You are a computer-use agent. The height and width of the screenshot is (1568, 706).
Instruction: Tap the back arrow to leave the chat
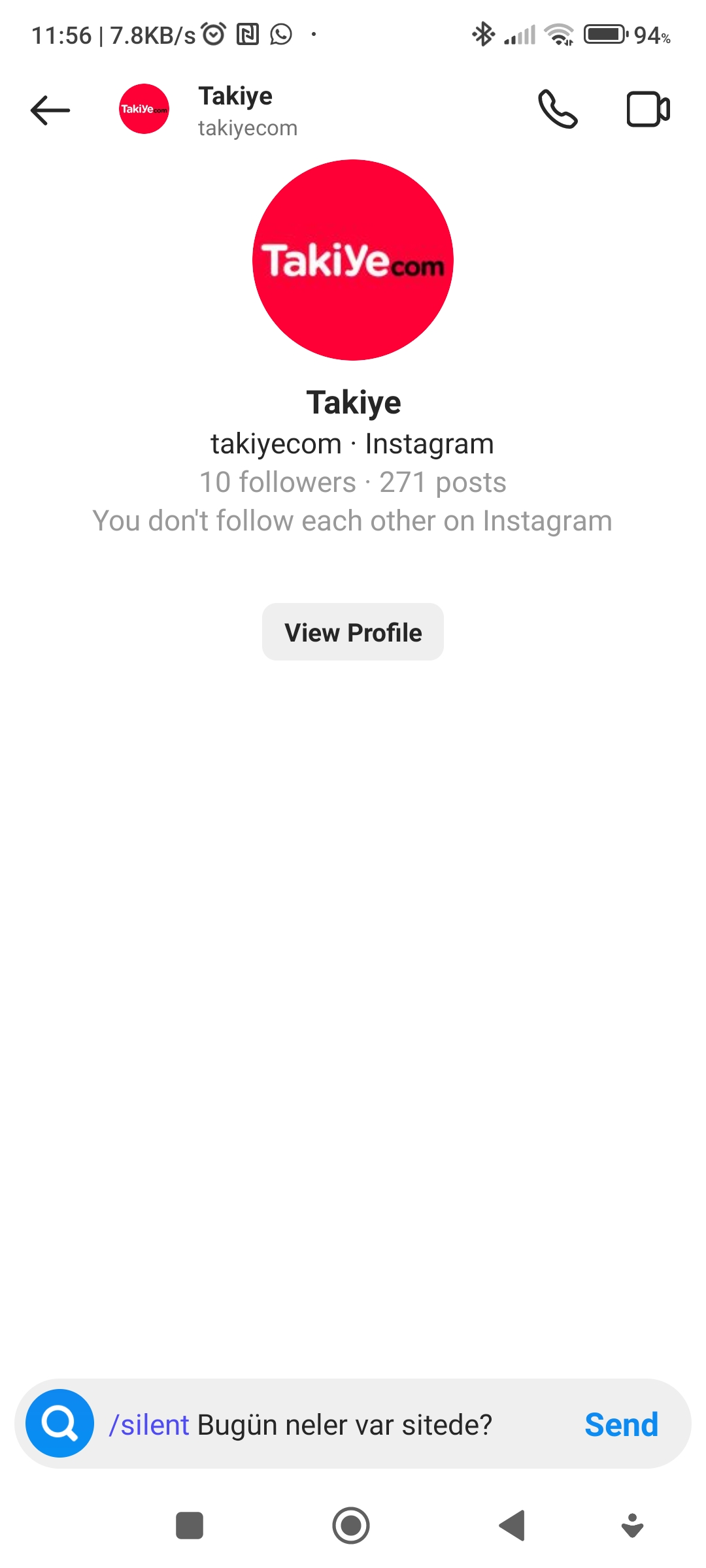pos(50,109)
